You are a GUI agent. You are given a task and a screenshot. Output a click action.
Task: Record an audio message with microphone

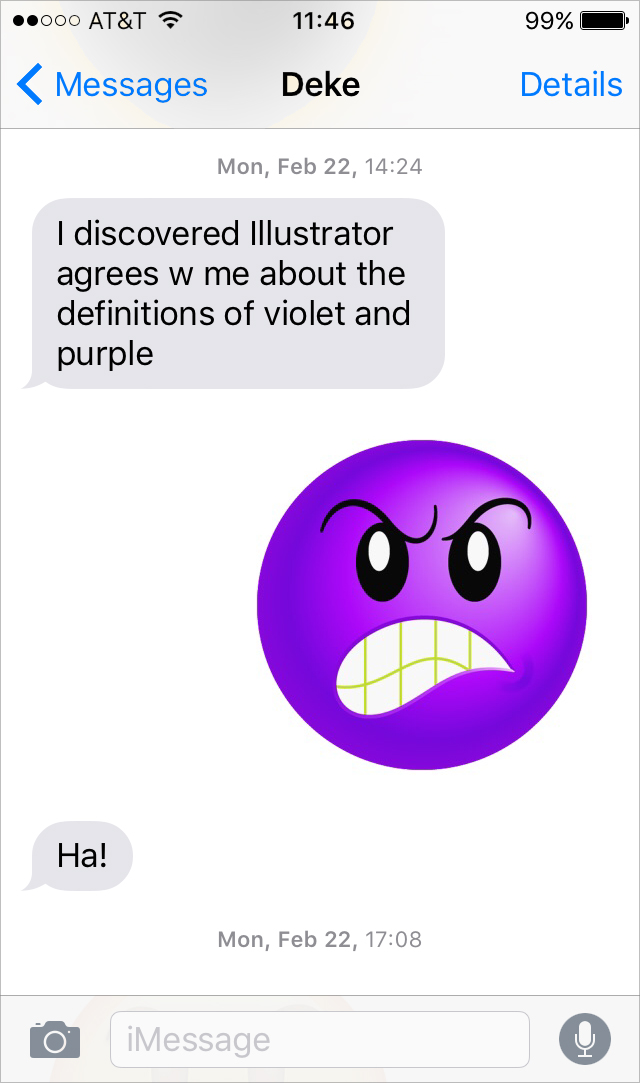click(x=585, y=1039)
